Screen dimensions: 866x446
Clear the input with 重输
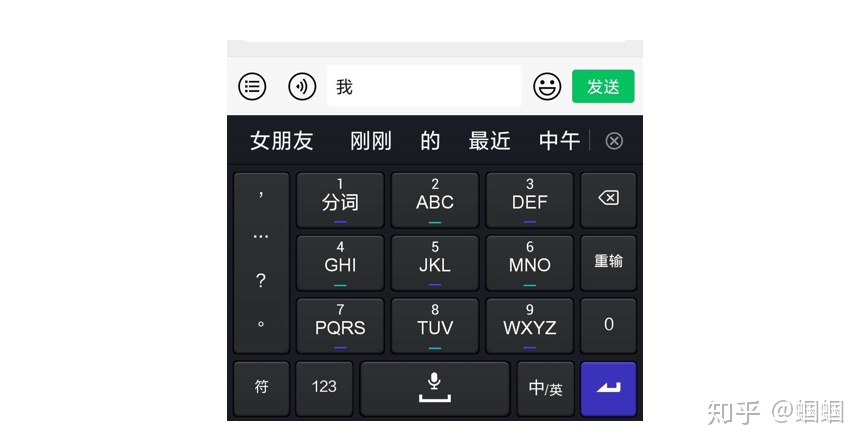point(608,262)
